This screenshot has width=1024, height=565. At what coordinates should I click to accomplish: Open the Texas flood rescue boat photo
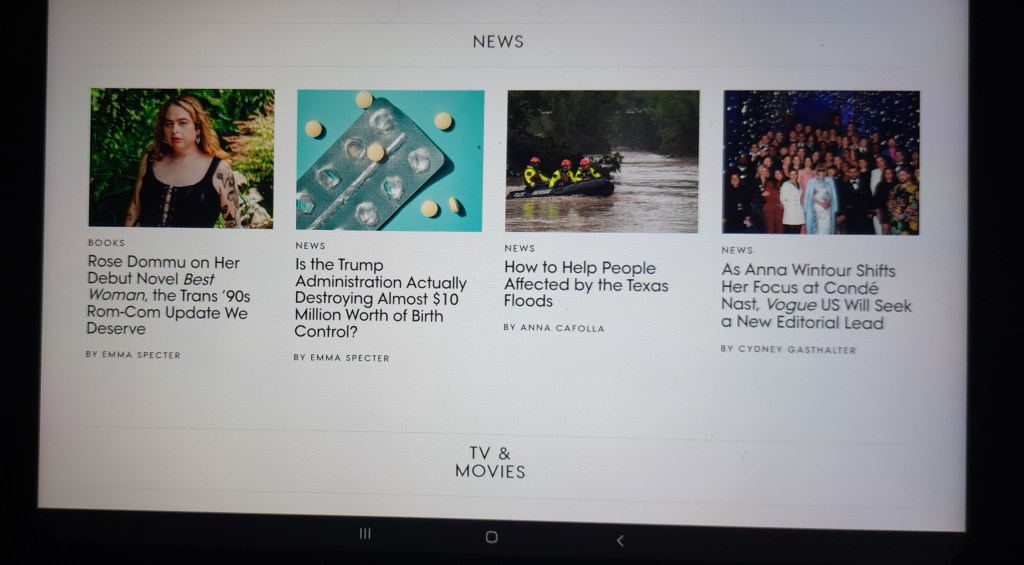(x=602, y=161)
